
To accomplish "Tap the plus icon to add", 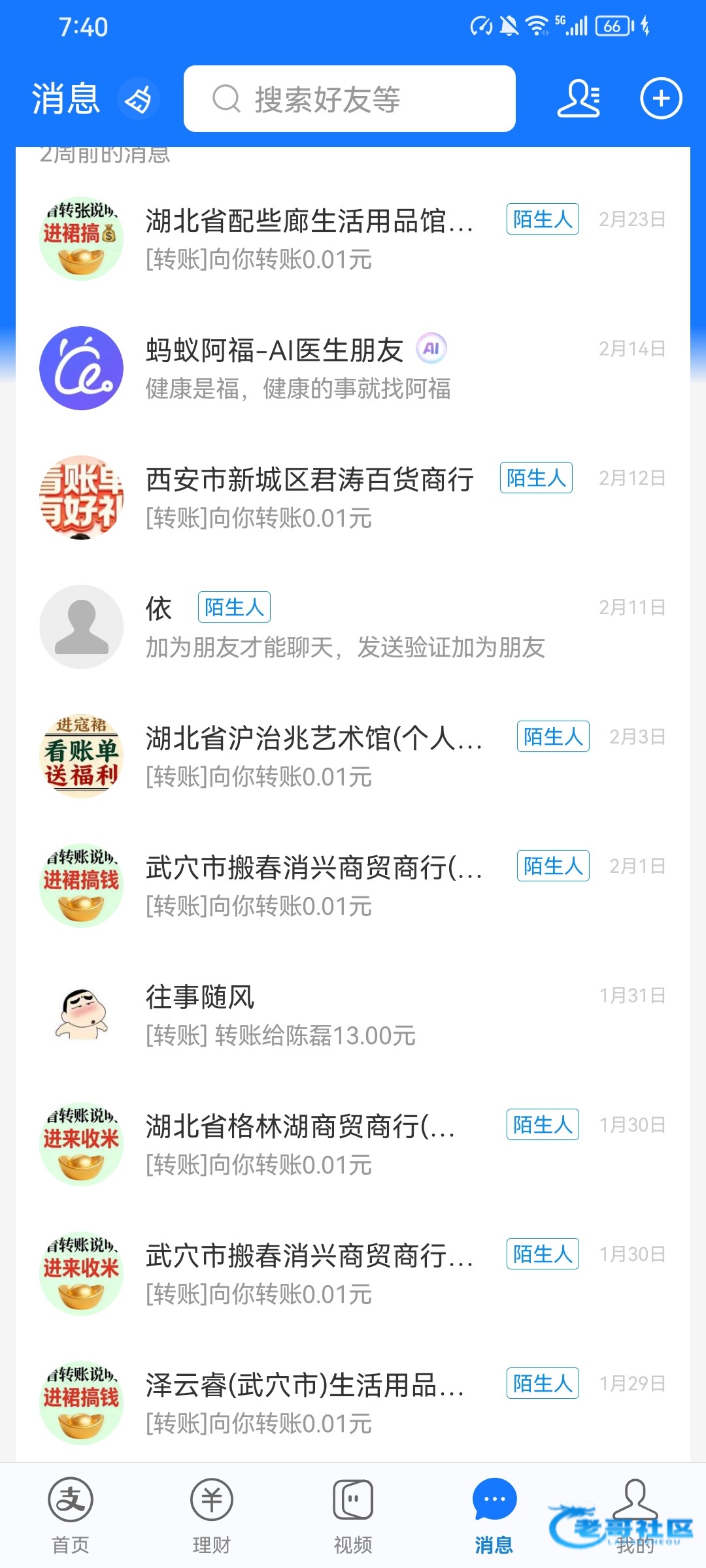I will point(660,99).
